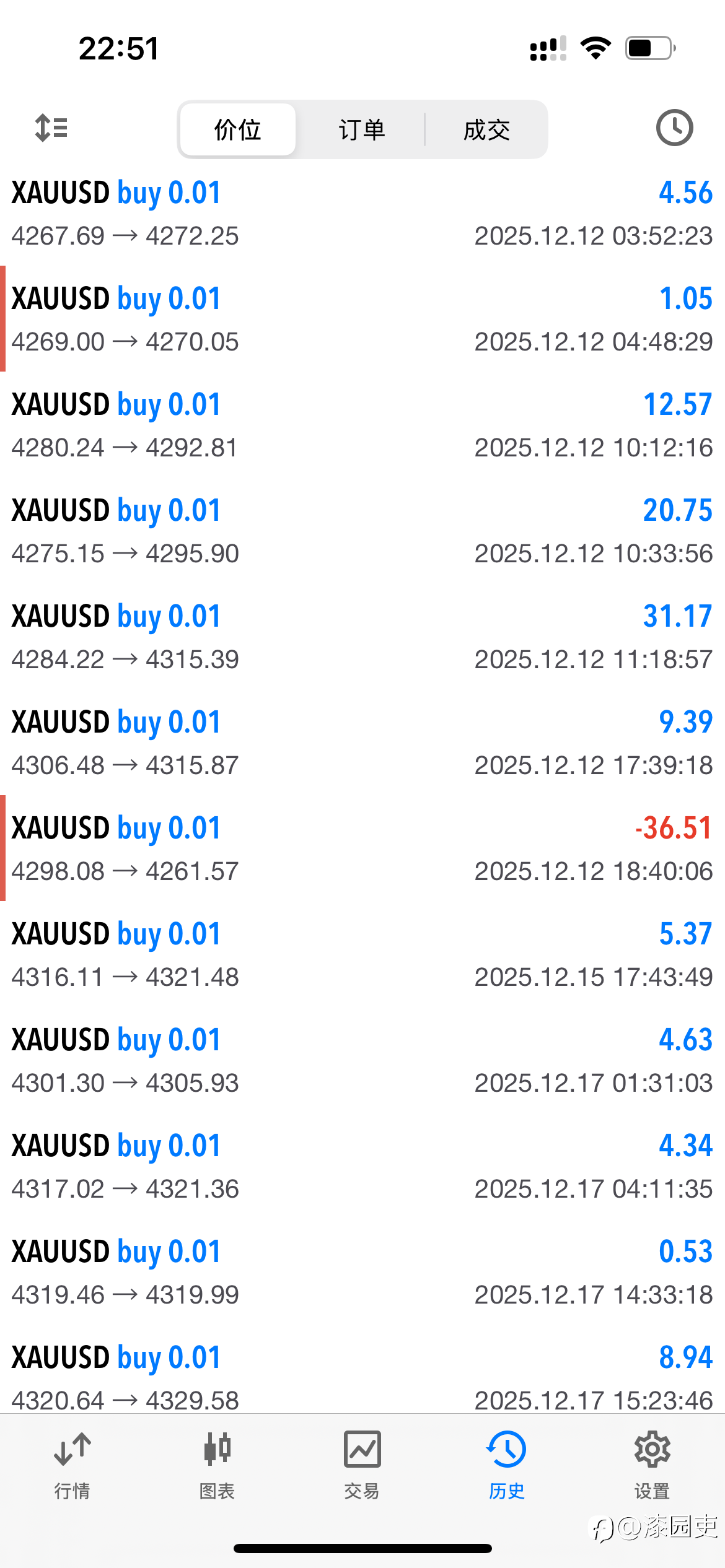Image resolution: width=725 pixels, height=1568 pixels.
Task: Open the 设置 tab
Action: (652, 1465)
